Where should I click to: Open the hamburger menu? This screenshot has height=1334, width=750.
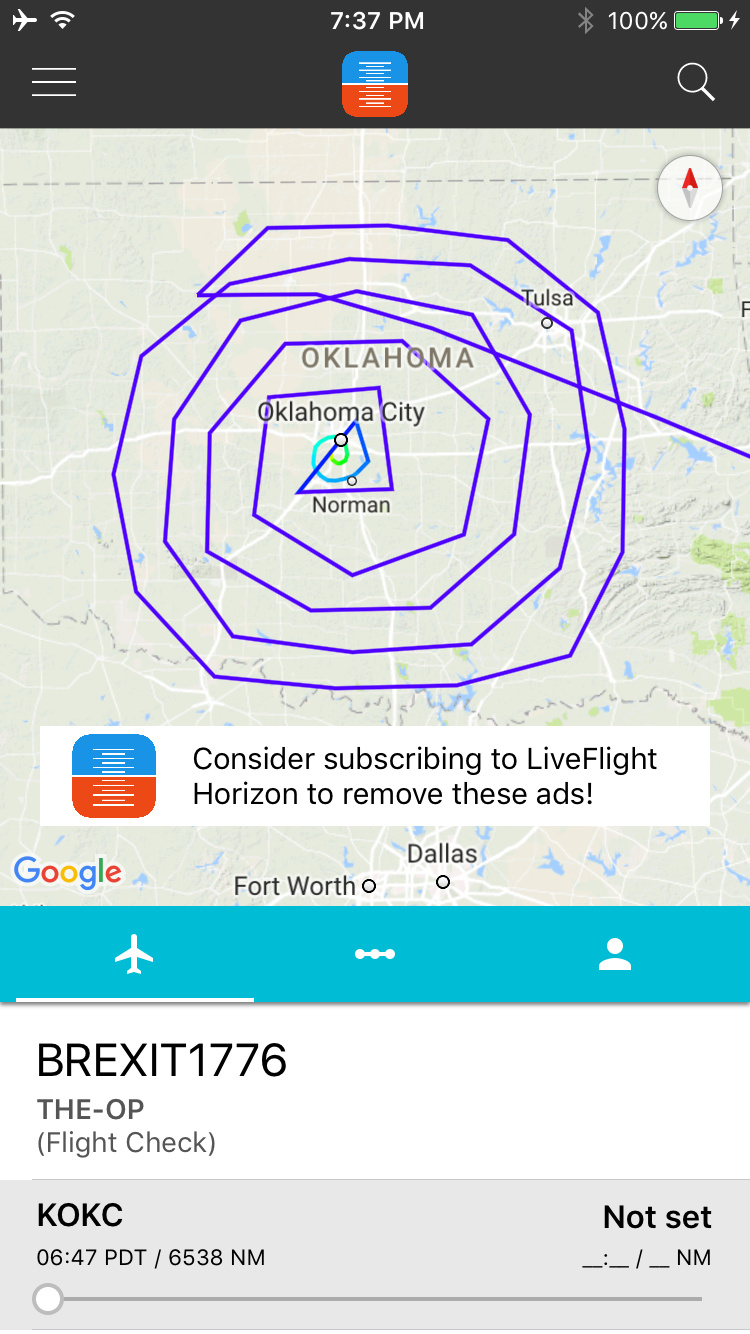(x=54, y=82)
